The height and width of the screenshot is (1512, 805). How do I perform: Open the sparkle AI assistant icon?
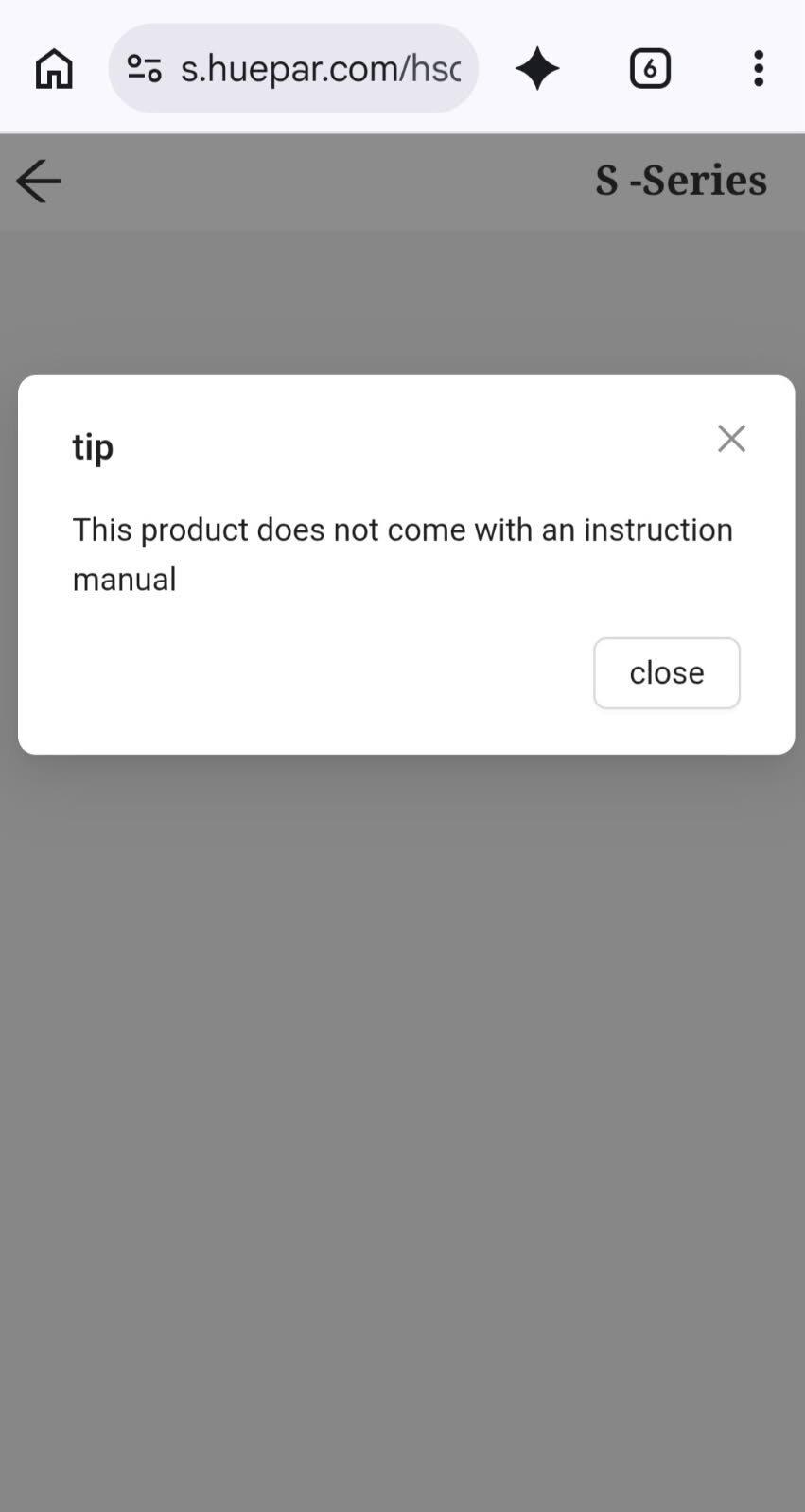(537, 69)
